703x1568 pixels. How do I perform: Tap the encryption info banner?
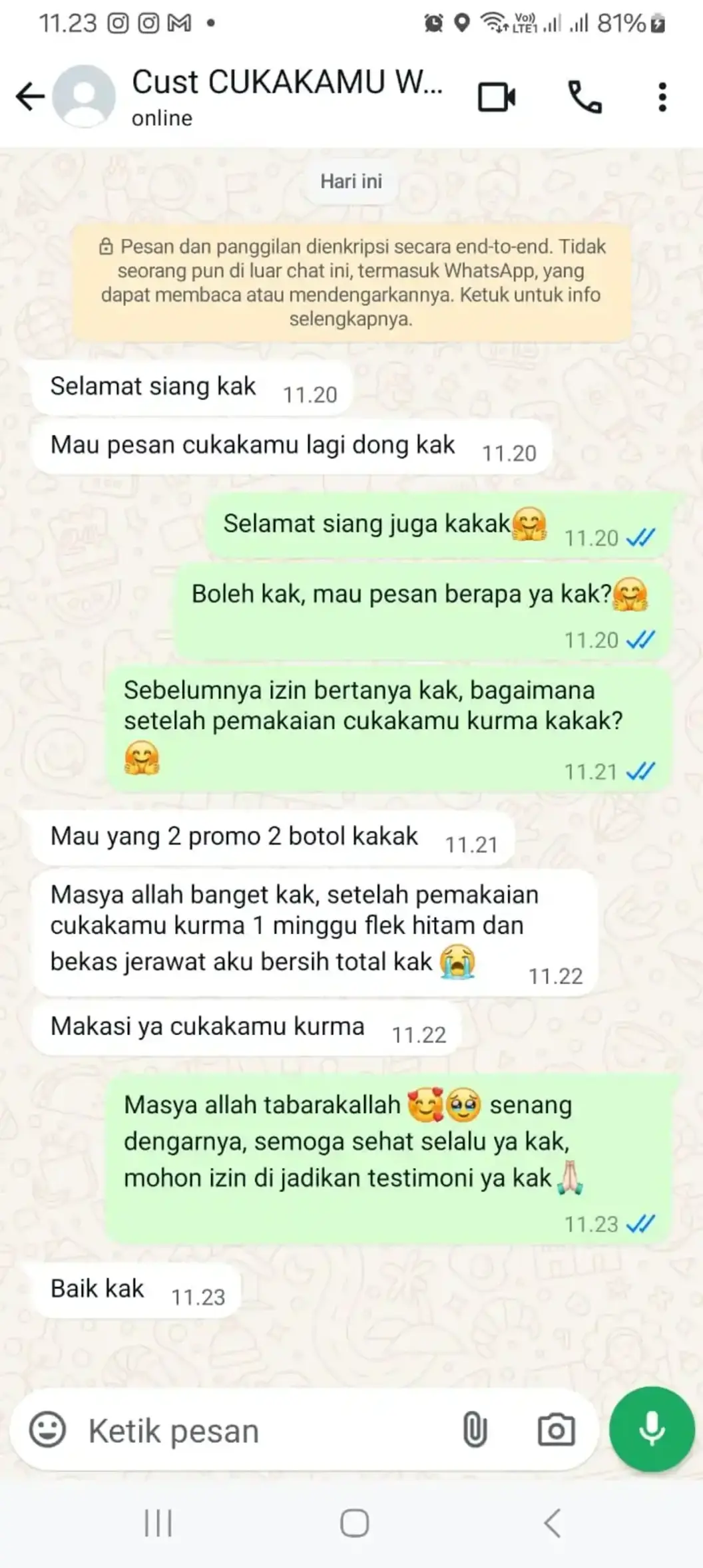(x=351, y=283)
